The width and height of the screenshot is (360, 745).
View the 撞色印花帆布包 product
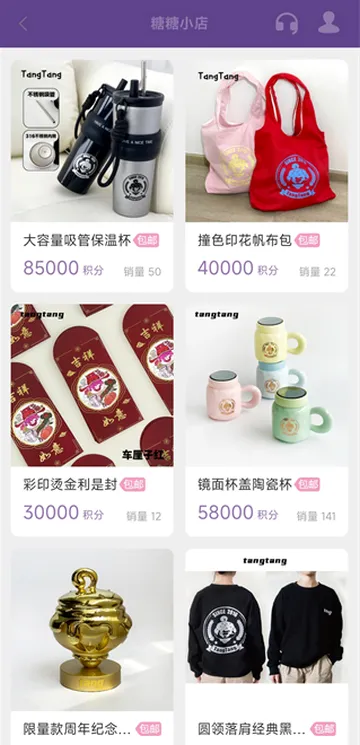point(266,176)
